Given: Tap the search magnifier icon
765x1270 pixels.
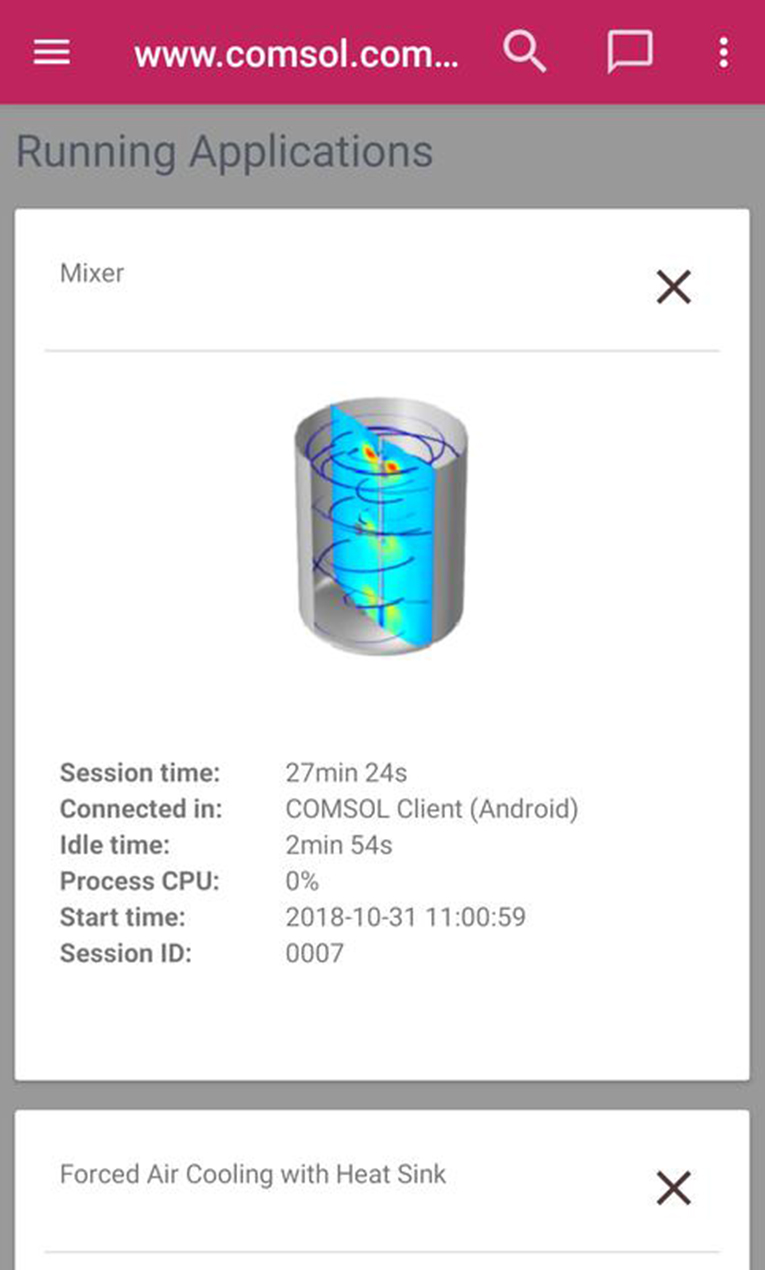Looking at the screenshot, I should click(x=524, y=51).
